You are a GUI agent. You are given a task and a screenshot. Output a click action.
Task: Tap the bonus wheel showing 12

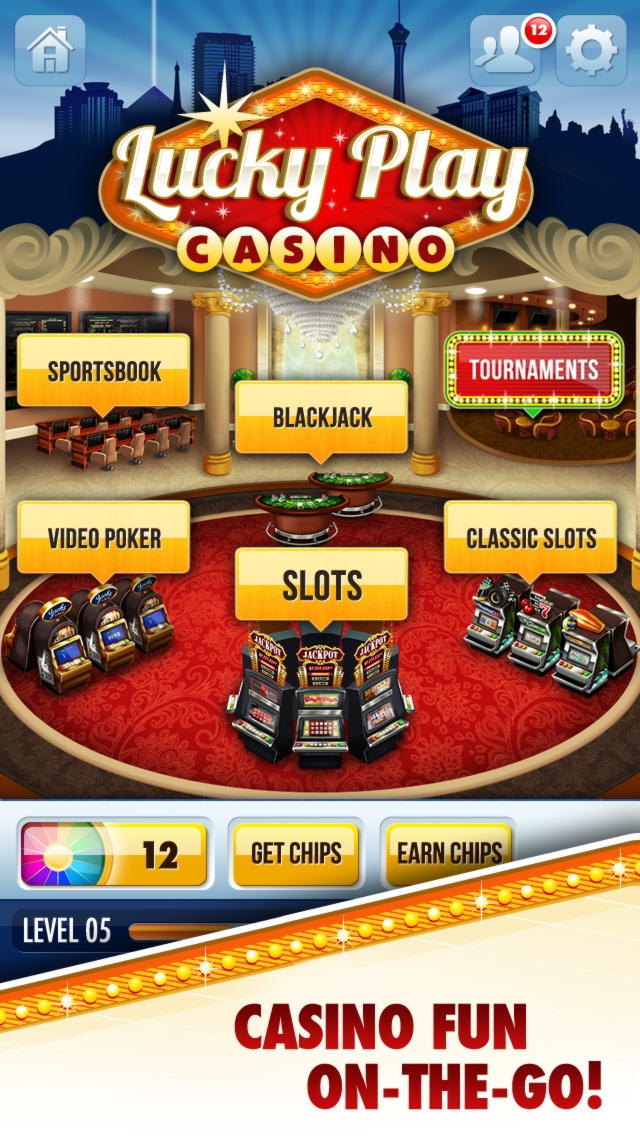tap(115, 853)
